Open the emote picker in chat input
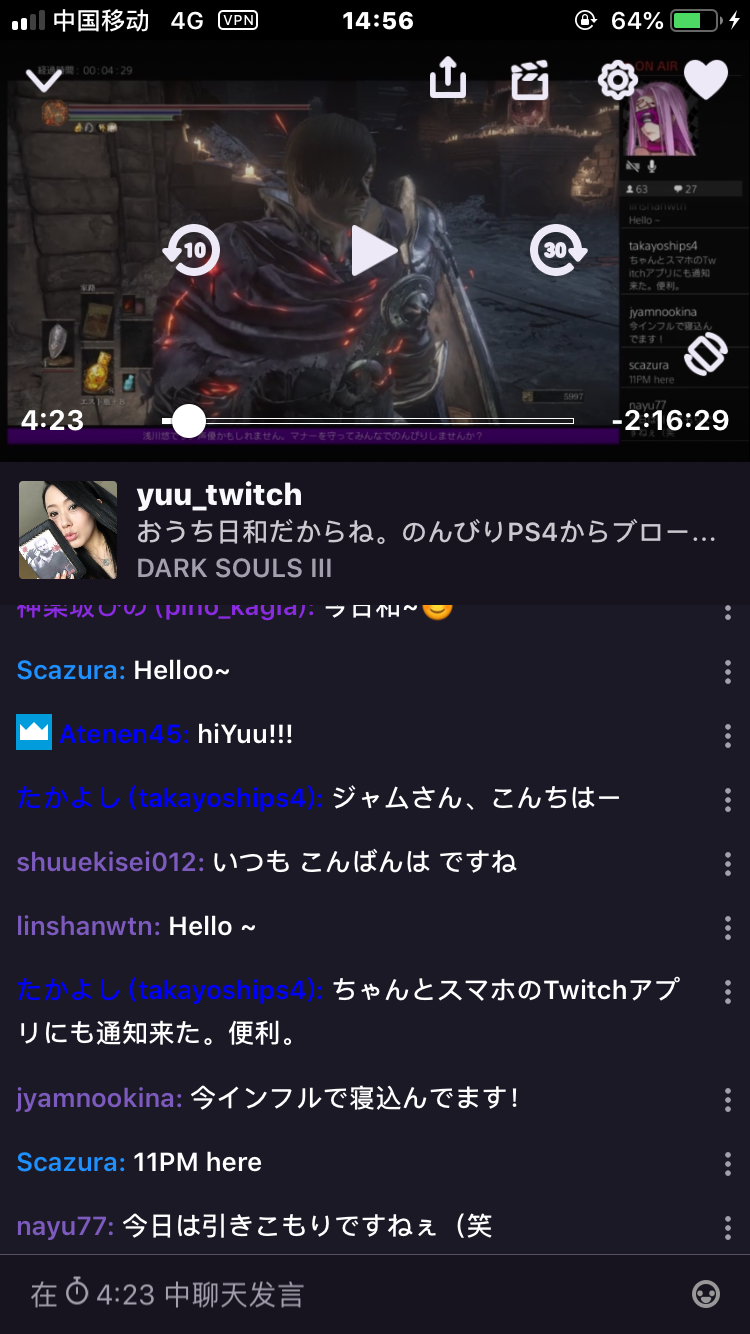The width and height of the screenshot is (750, 1334). 706,1294
